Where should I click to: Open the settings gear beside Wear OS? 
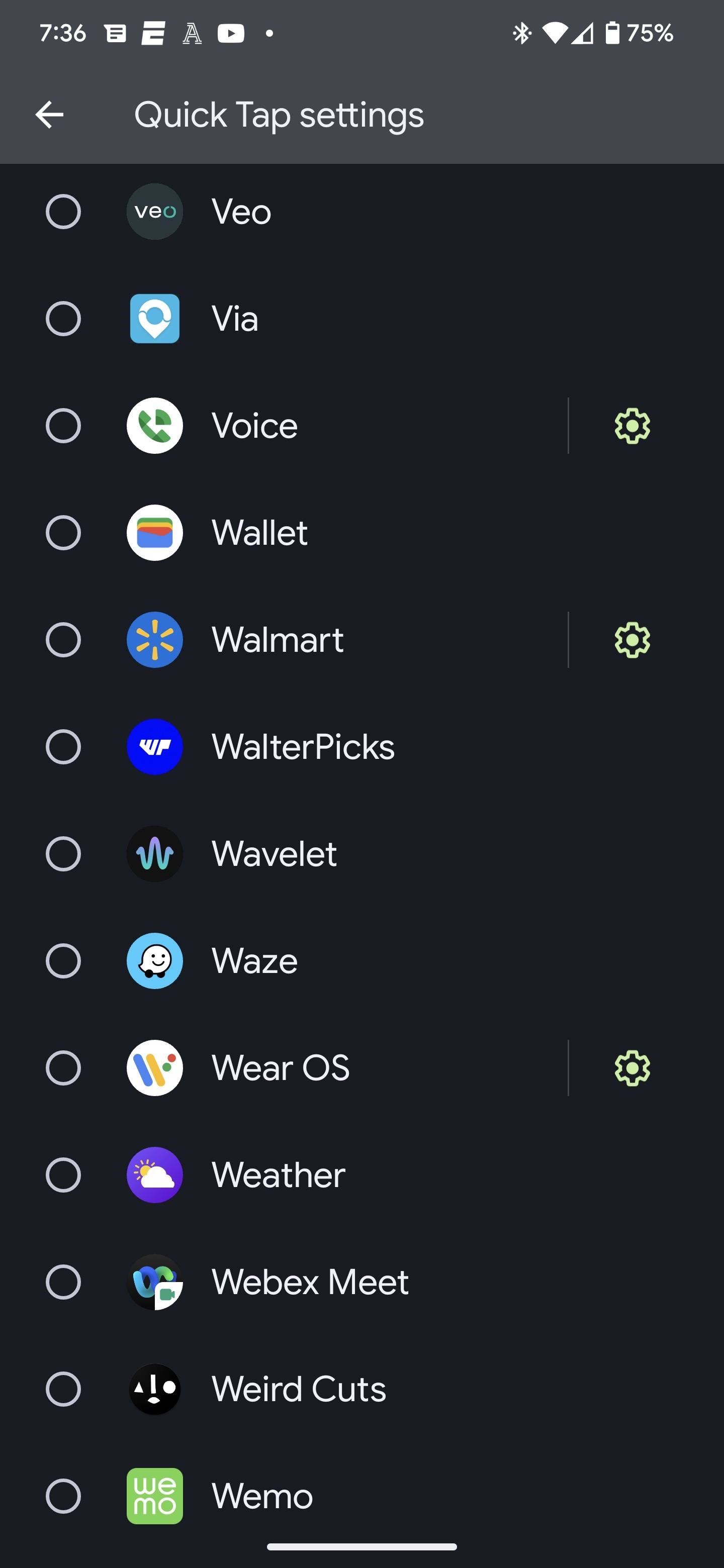(x=632, y=1068)
